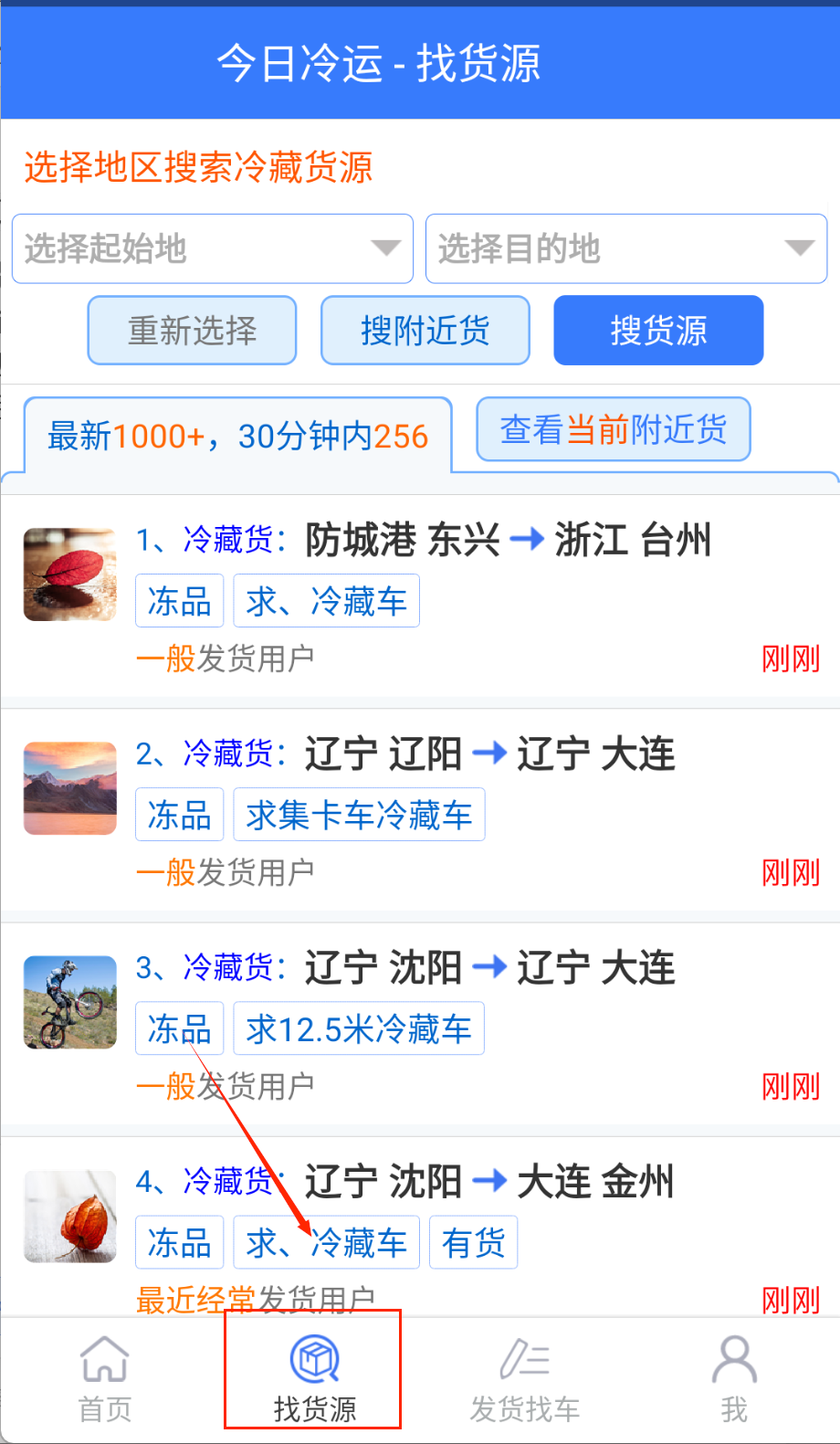Search nearby goods with 搜附近货

pos(425,331)
